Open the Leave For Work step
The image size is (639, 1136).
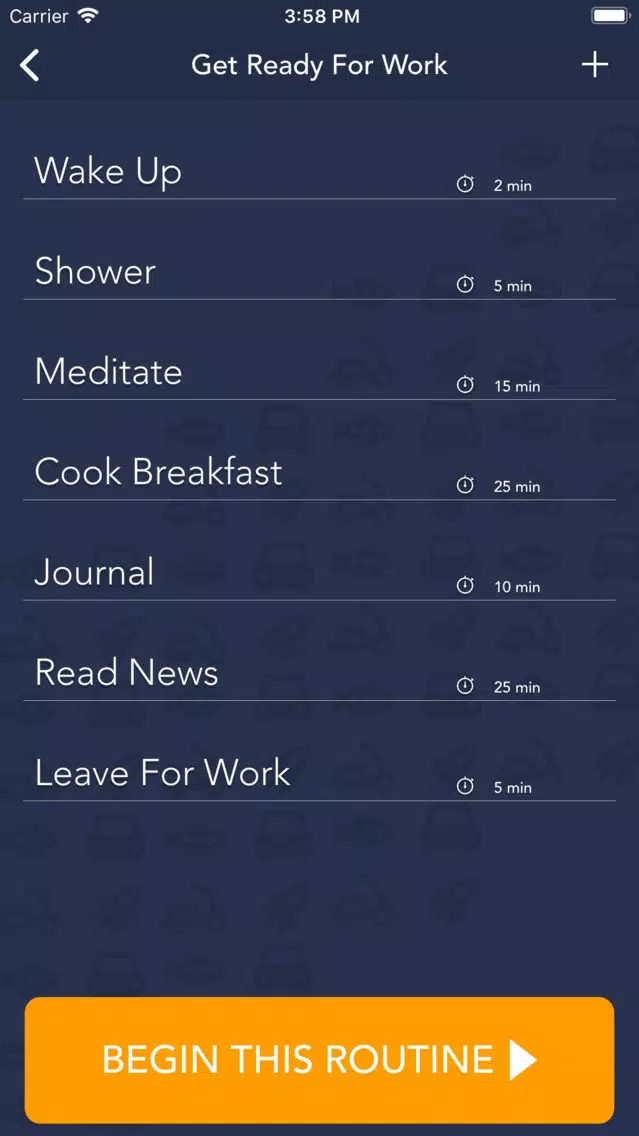click(320, 775)
